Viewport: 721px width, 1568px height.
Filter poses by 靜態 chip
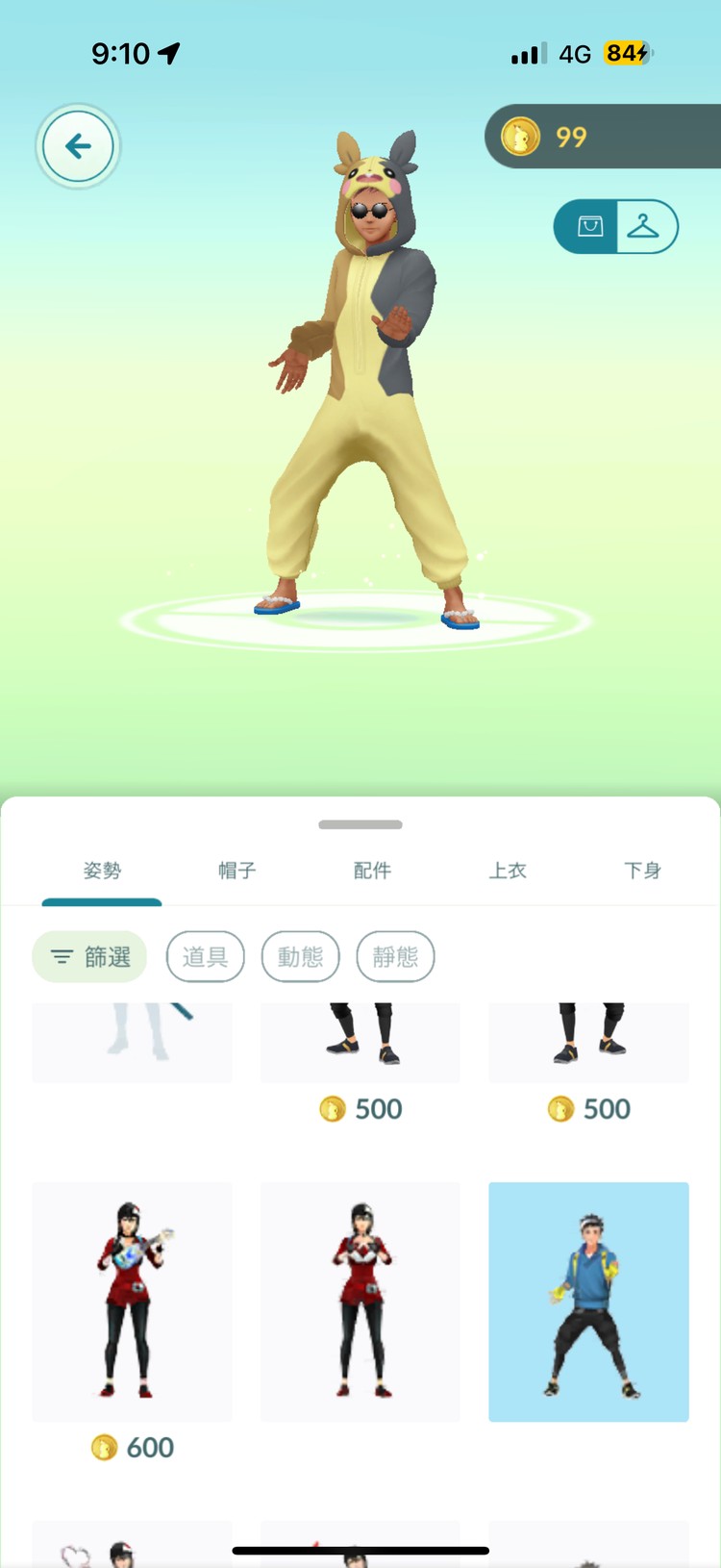click(395, 956)
